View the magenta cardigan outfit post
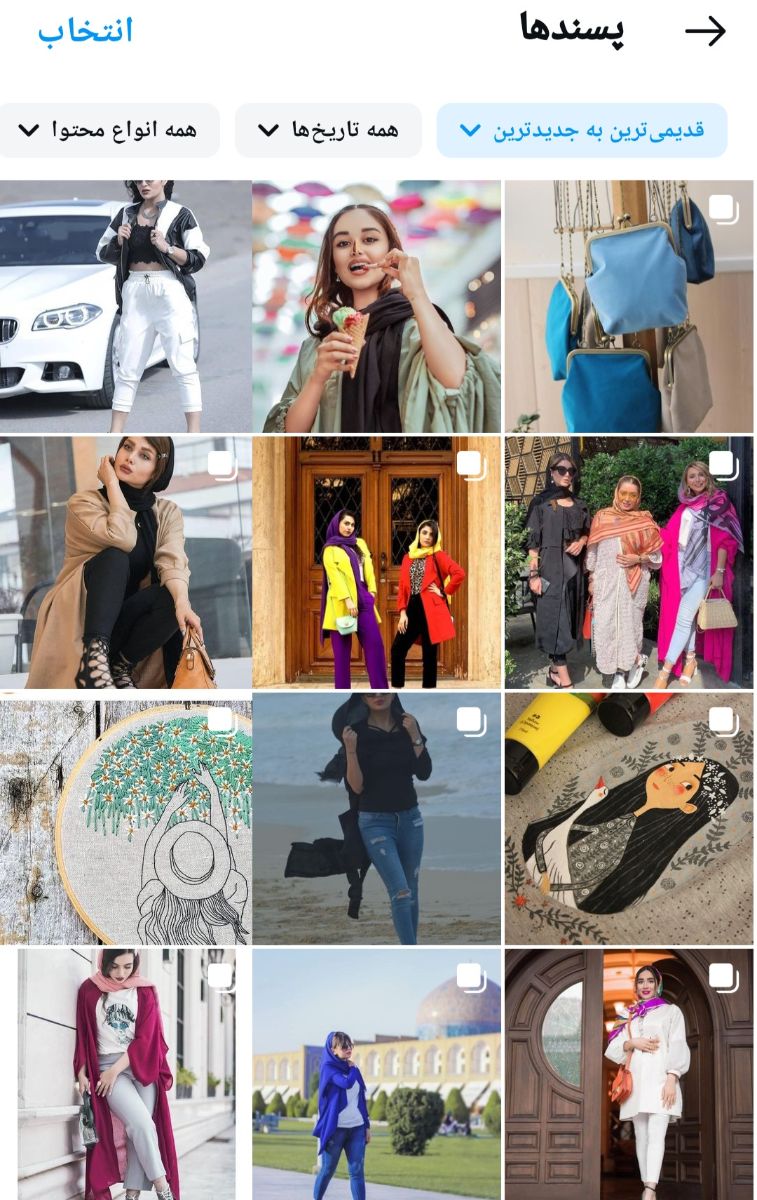757x1200 pixels. click(x=125, y=1074)
